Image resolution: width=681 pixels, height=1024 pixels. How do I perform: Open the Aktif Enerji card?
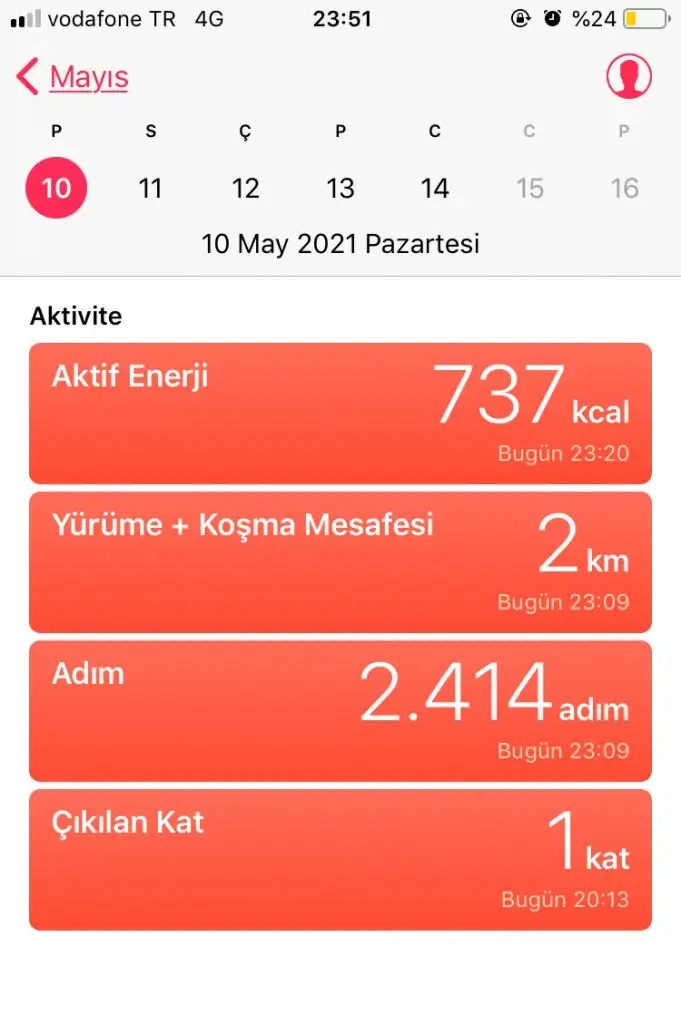tap(340, 413)
